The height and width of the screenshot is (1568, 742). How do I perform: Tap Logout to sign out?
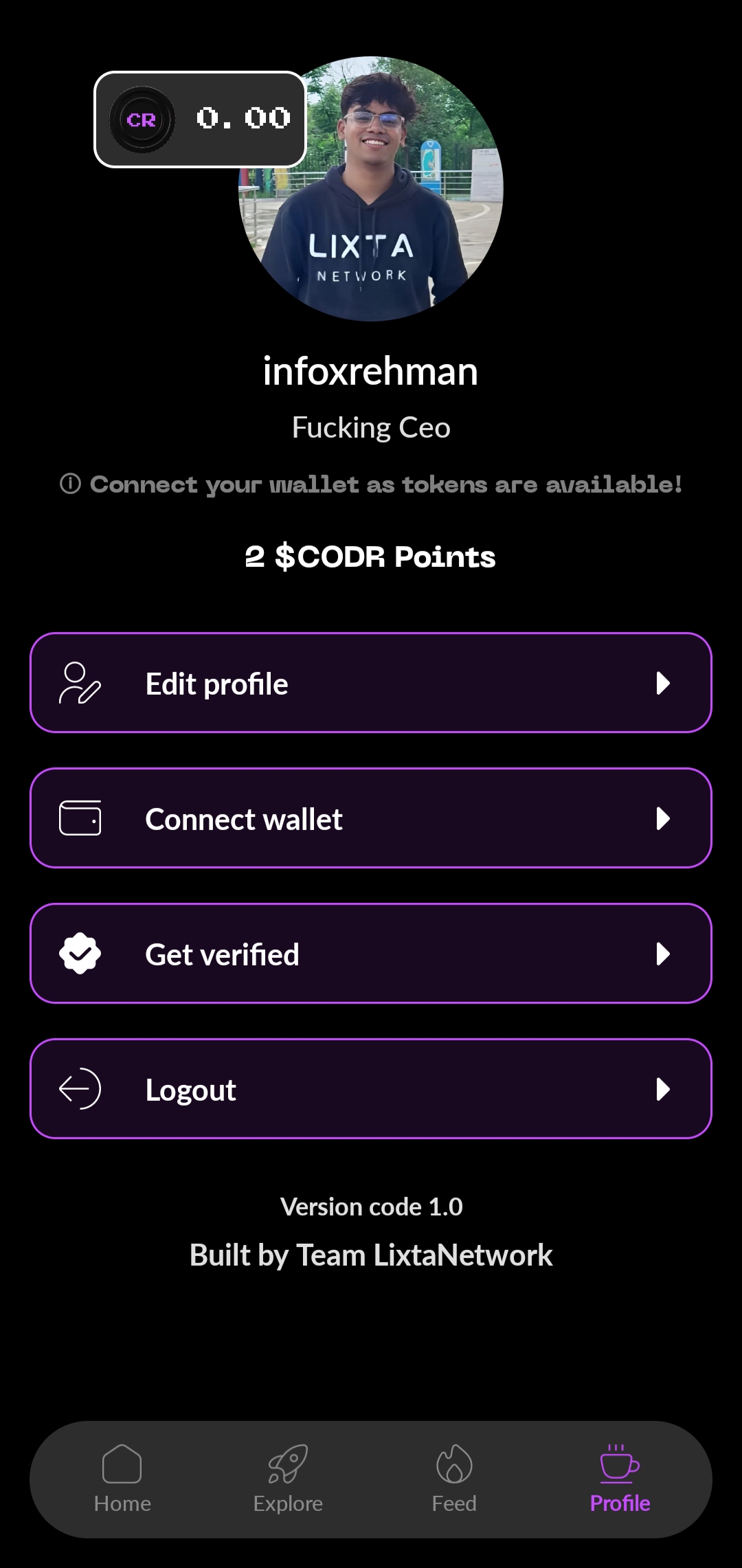pos(371,1089)
